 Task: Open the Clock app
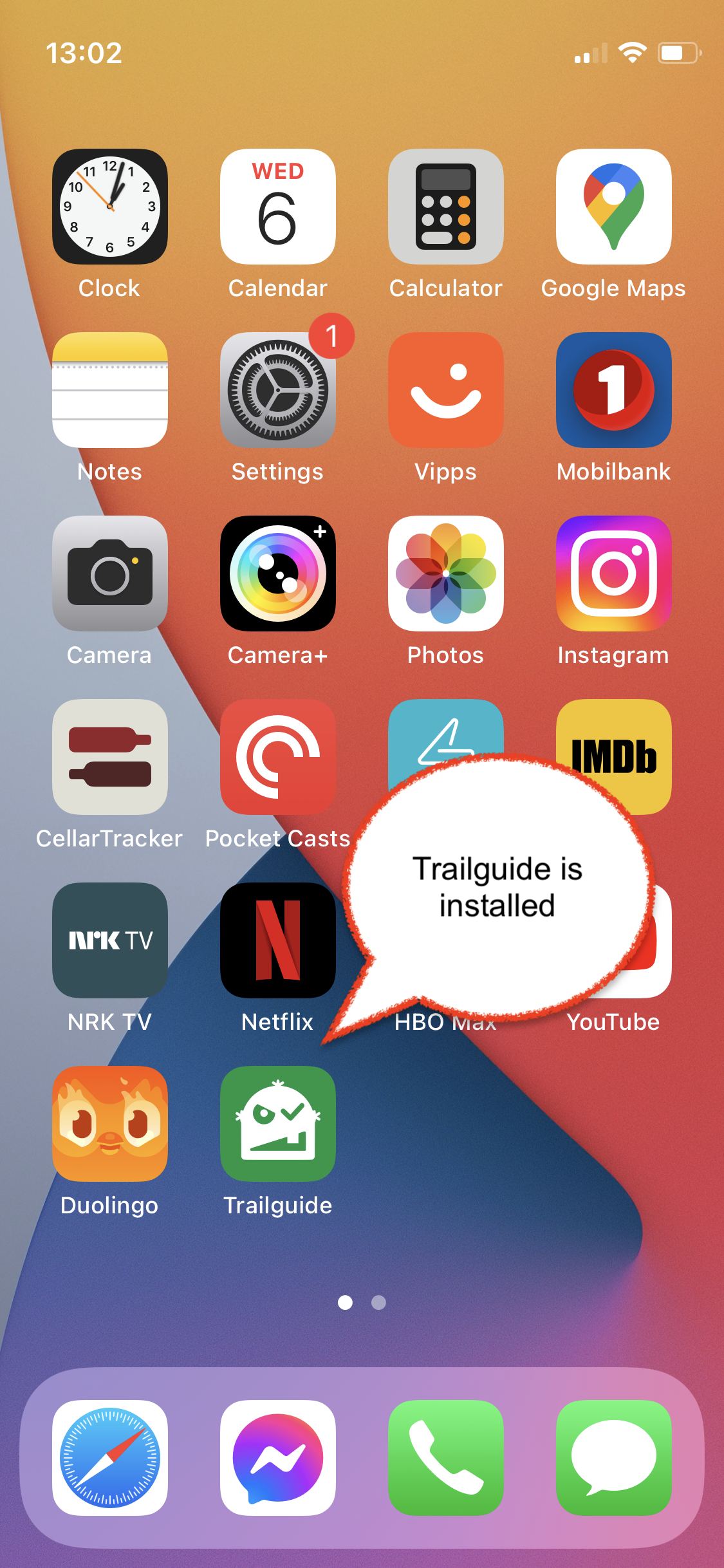point(110,207)
